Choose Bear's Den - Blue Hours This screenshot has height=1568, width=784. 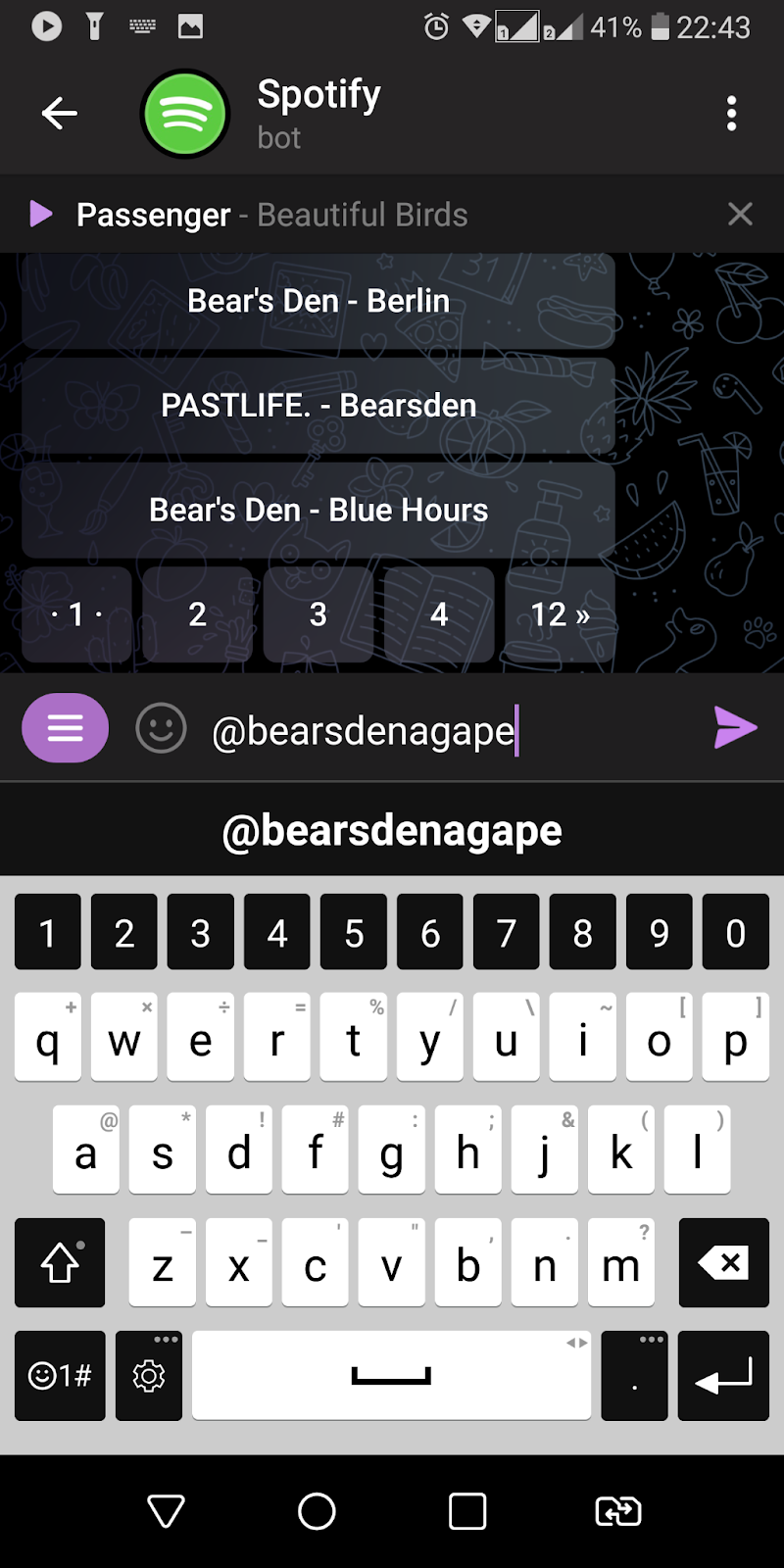pos(318,510)
